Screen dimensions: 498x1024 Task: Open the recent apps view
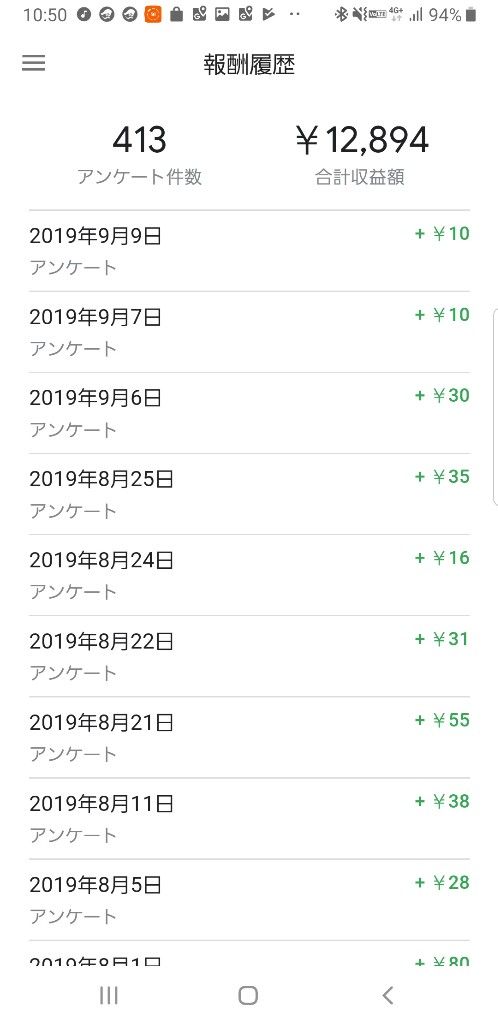[x=108, y=995]
